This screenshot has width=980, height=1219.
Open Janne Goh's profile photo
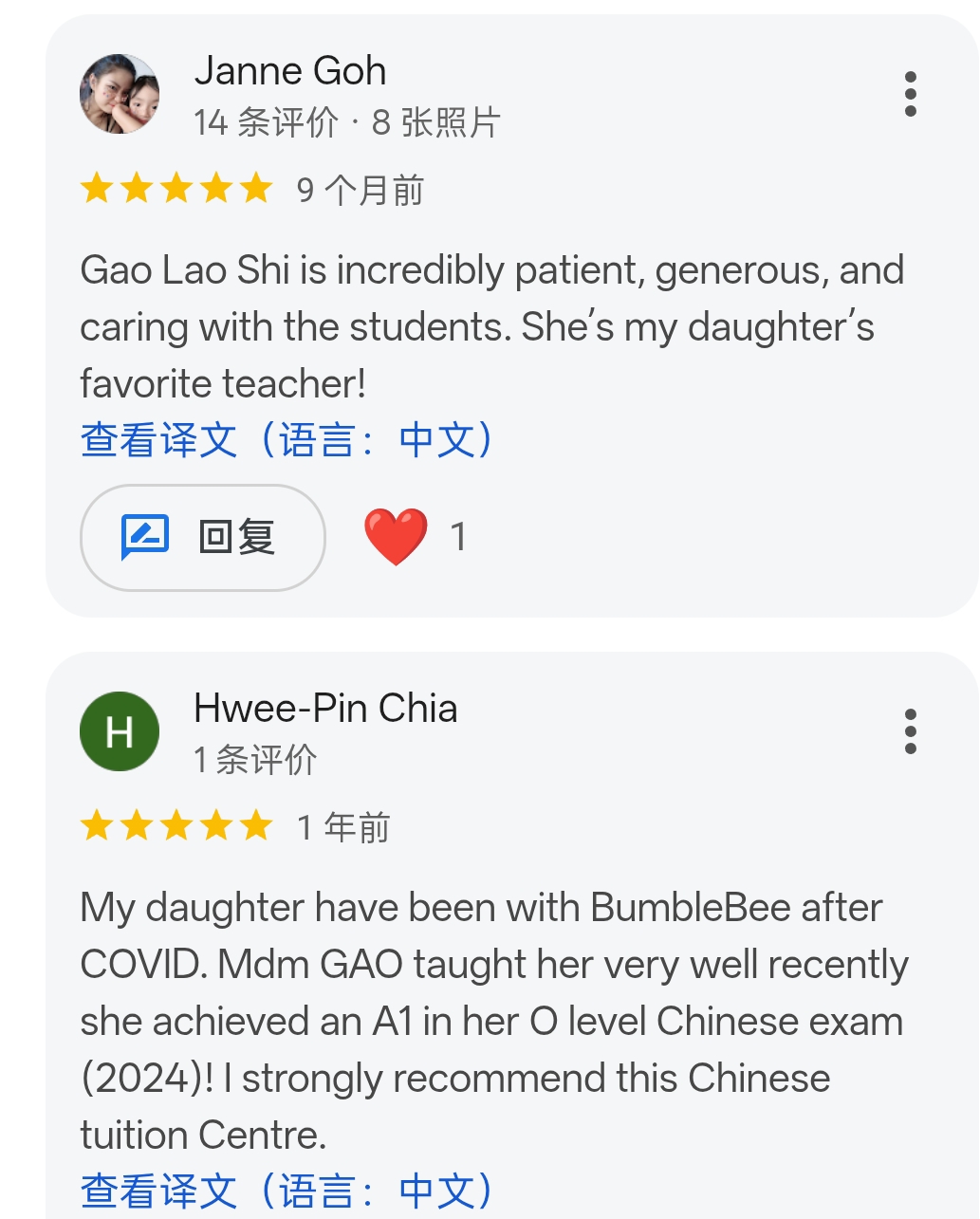point(120,94)
